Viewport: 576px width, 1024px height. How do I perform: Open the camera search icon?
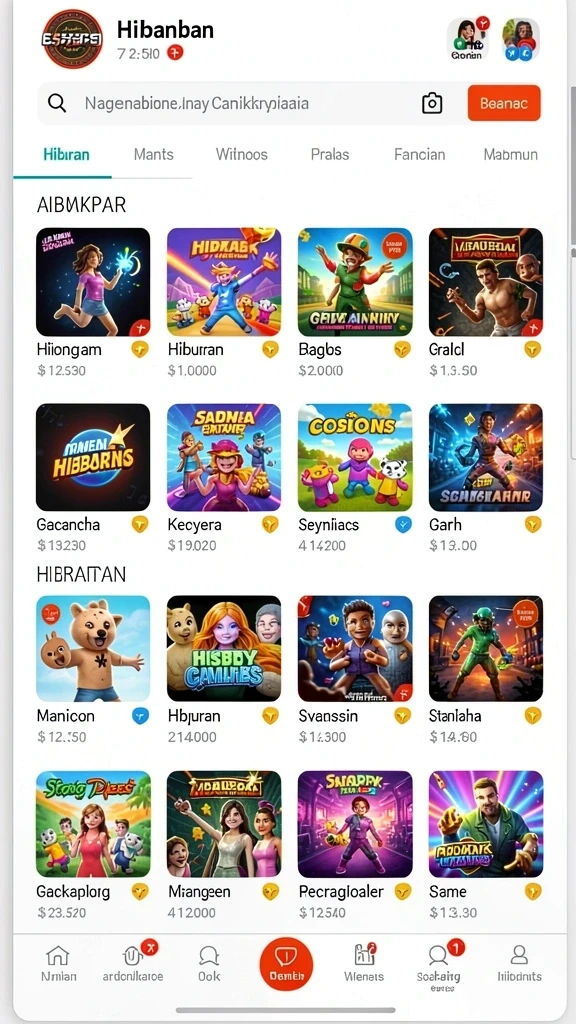pyautogui.click(x=432, y=103)
